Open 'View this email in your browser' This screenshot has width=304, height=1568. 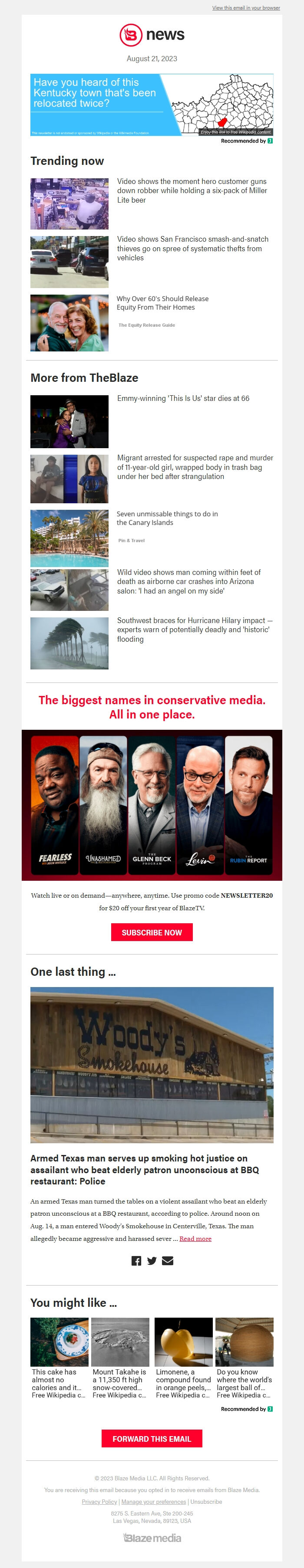tap(245, 8)
